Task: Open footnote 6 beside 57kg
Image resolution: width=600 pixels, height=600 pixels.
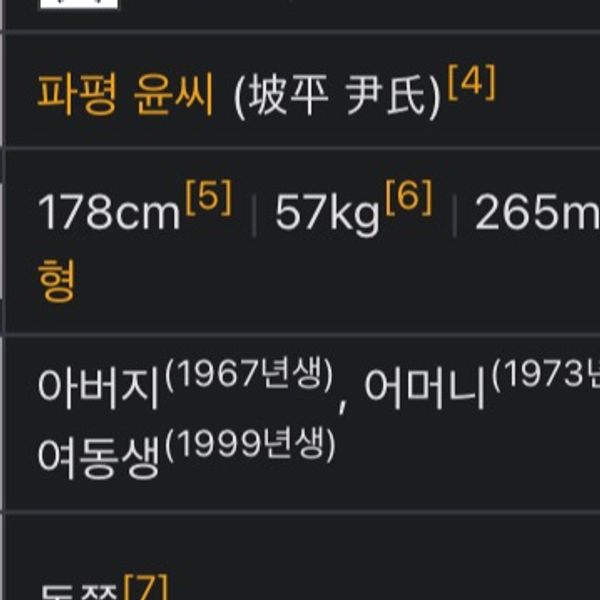Action: tap(408, 200)
